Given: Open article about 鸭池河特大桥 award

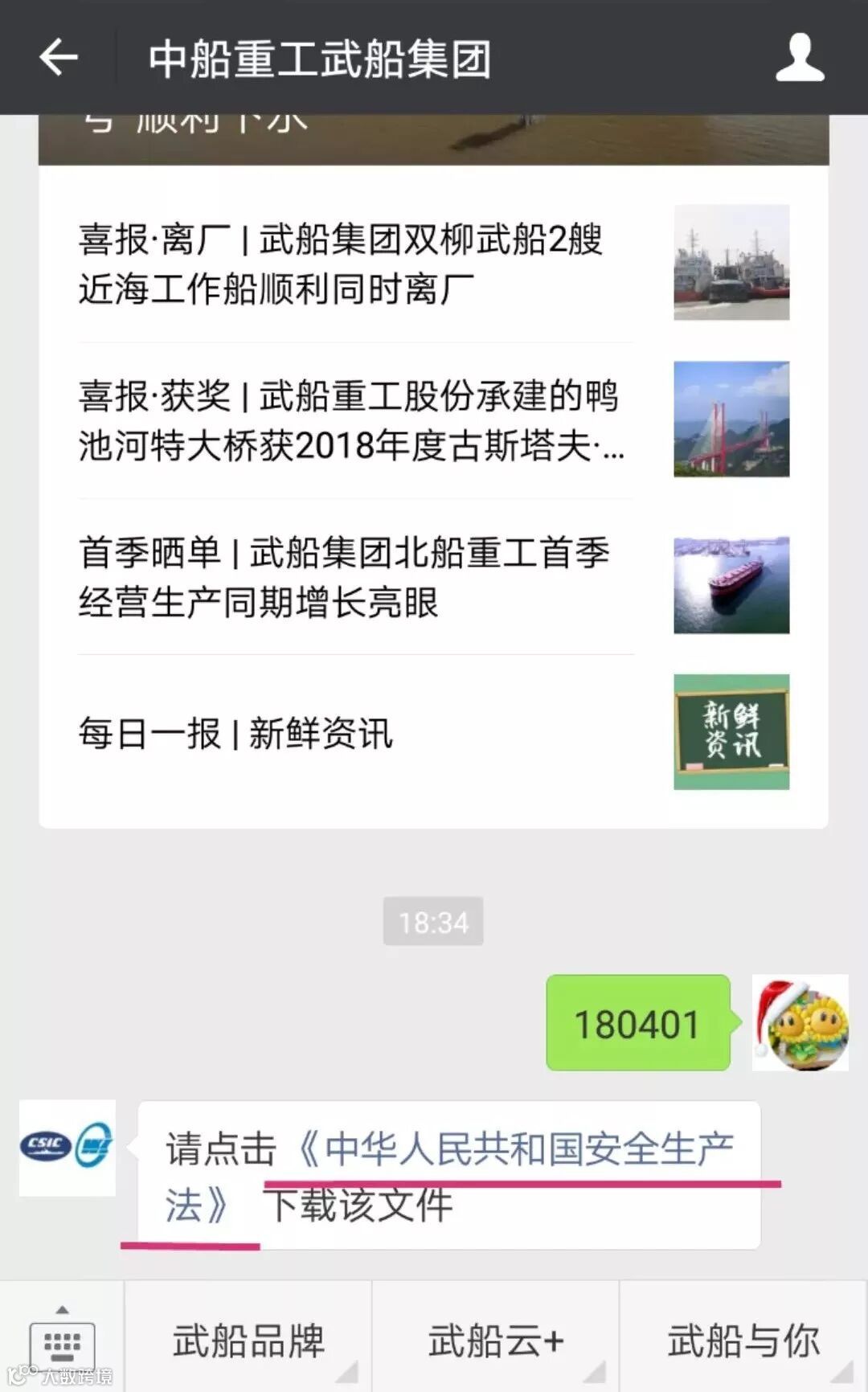Looking at the screenshot, I should click(x=354, y=420).
